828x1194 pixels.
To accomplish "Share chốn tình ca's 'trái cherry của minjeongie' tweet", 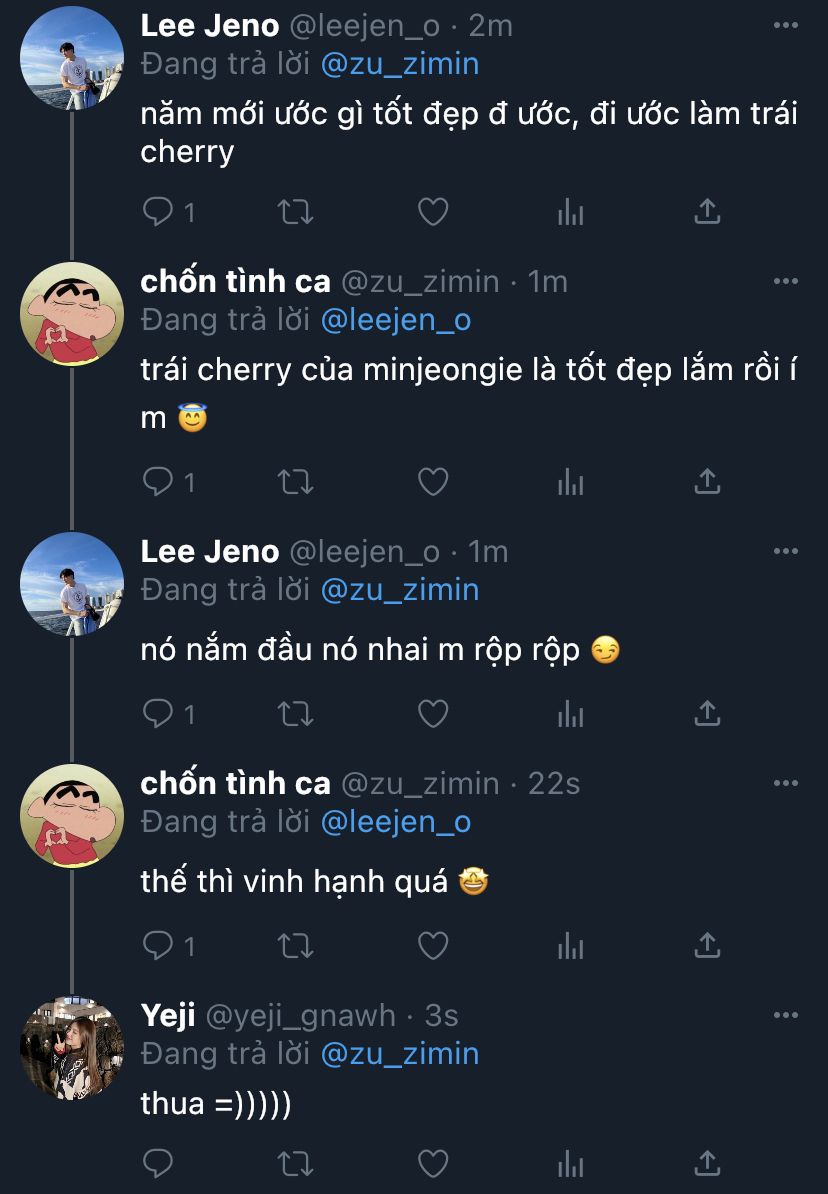I will (707, 483).
